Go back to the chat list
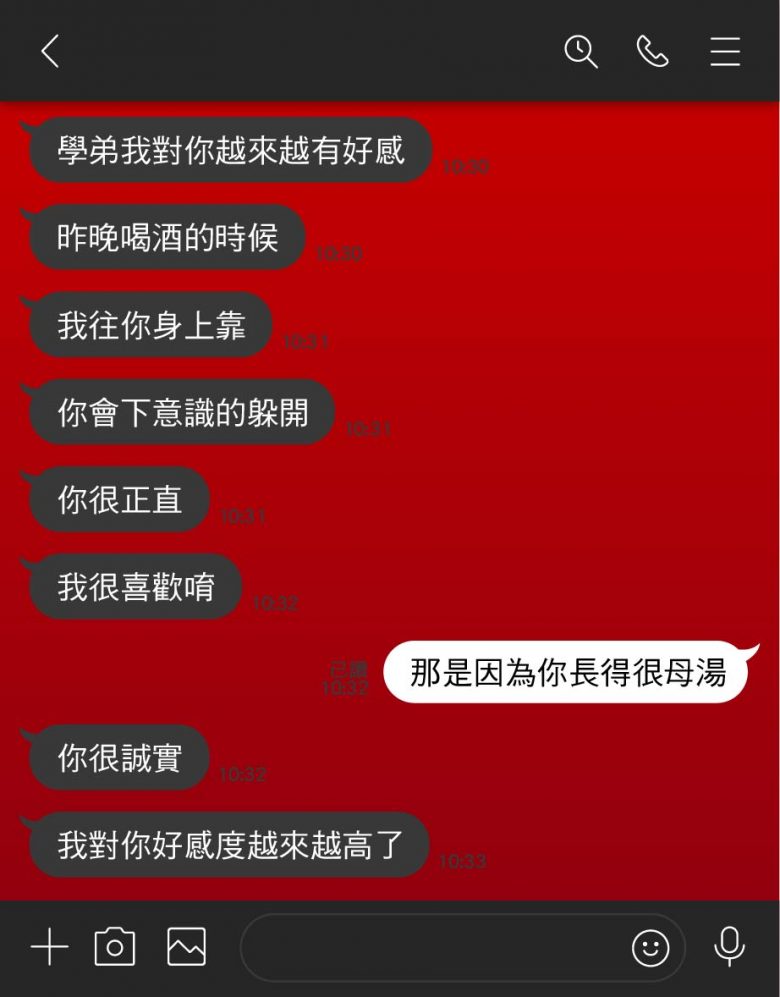 tap(50, 51)
